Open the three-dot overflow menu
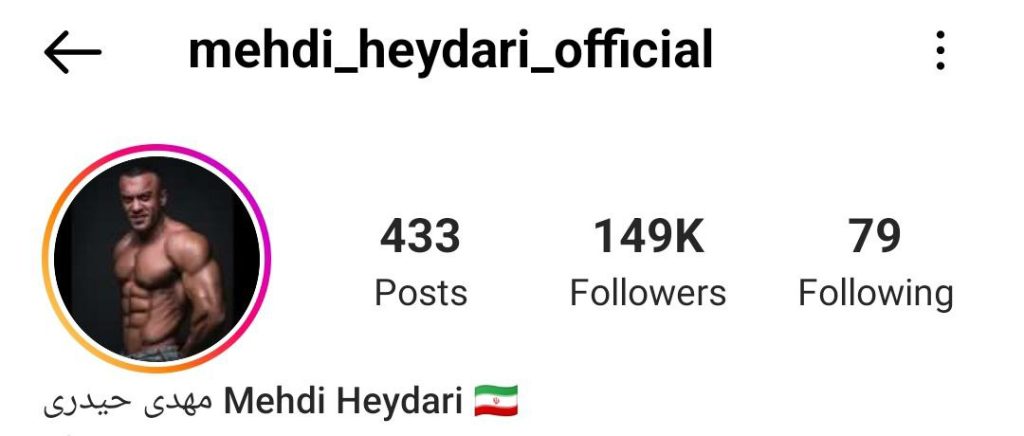The height and width of the screenshot is (436, 1024). pos(940,50)
